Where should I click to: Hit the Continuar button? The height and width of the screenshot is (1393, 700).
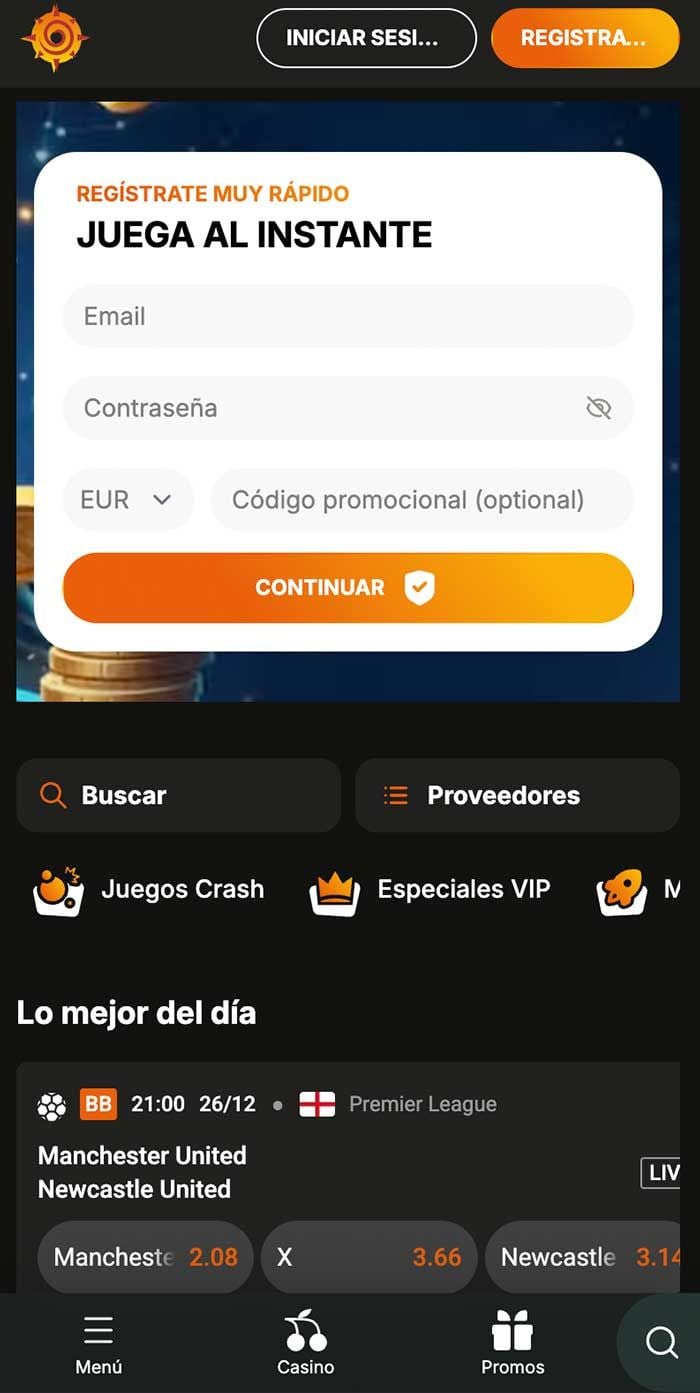tap(348, 588)
